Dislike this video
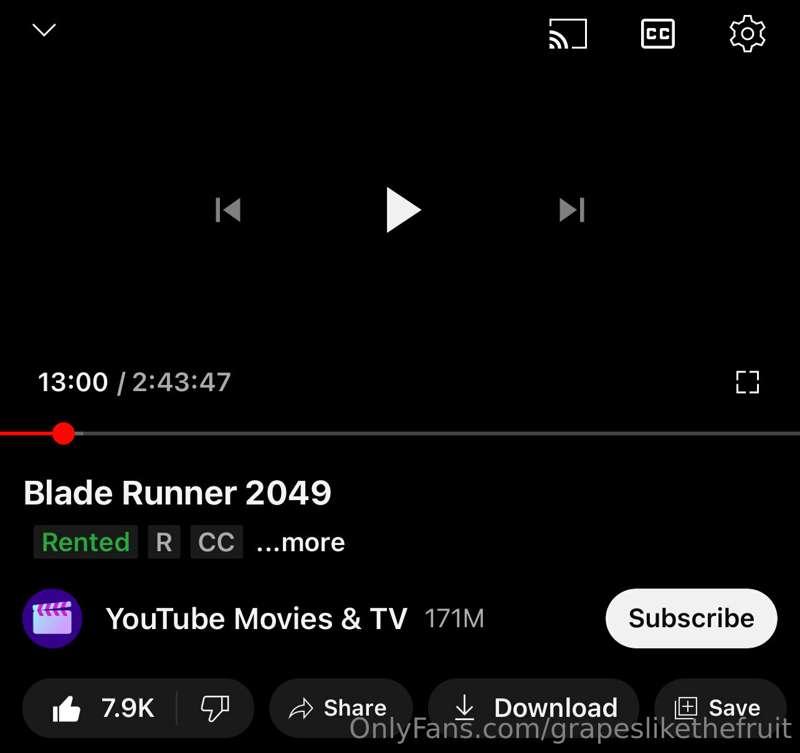The width and height of the screenshot is (800, 753). (x=215, y=709)
